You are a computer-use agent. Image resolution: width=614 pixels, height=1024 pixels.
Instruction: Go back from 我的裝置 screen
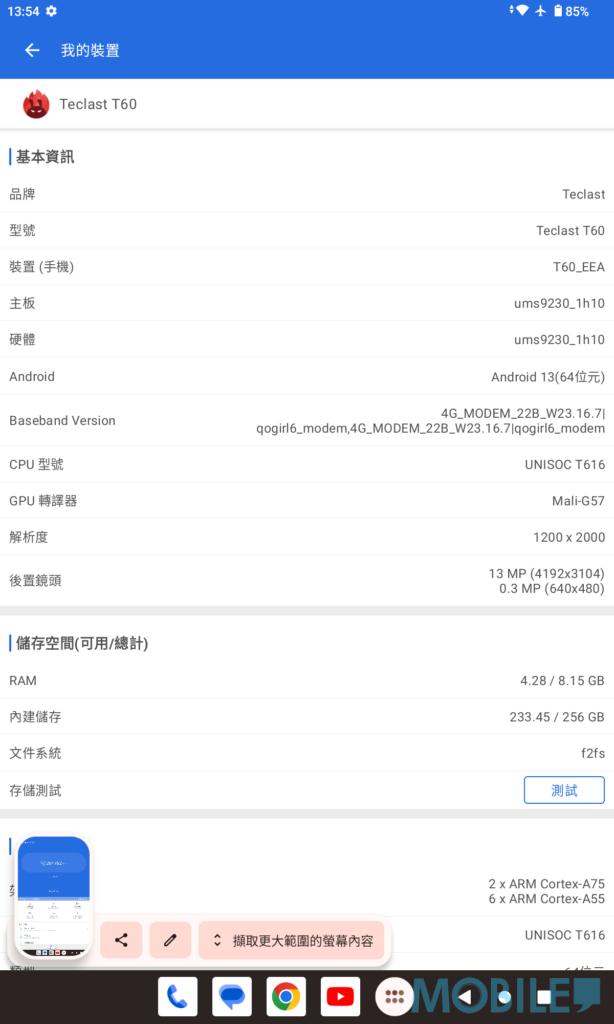point(32,50)
